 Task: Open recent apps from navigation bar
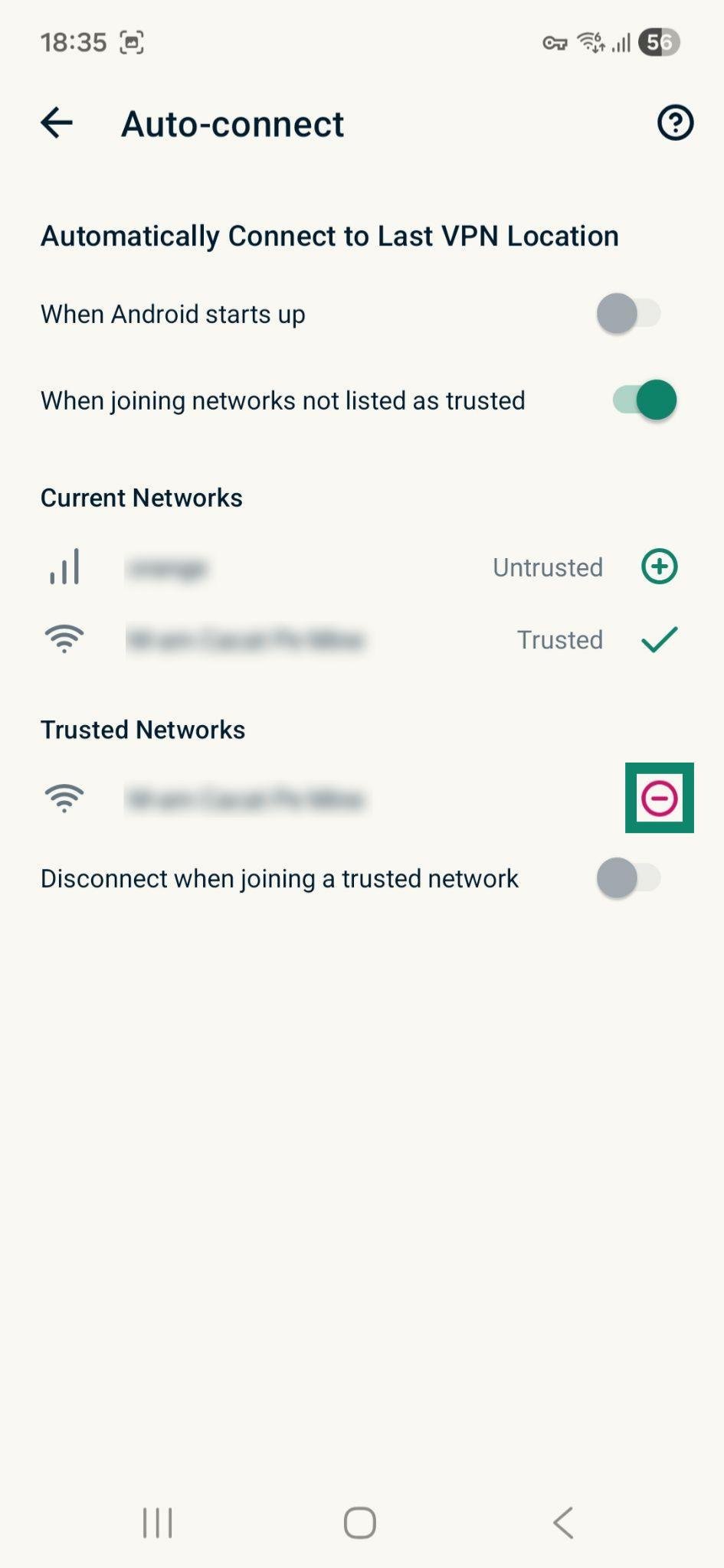[x=158, y=1523]
